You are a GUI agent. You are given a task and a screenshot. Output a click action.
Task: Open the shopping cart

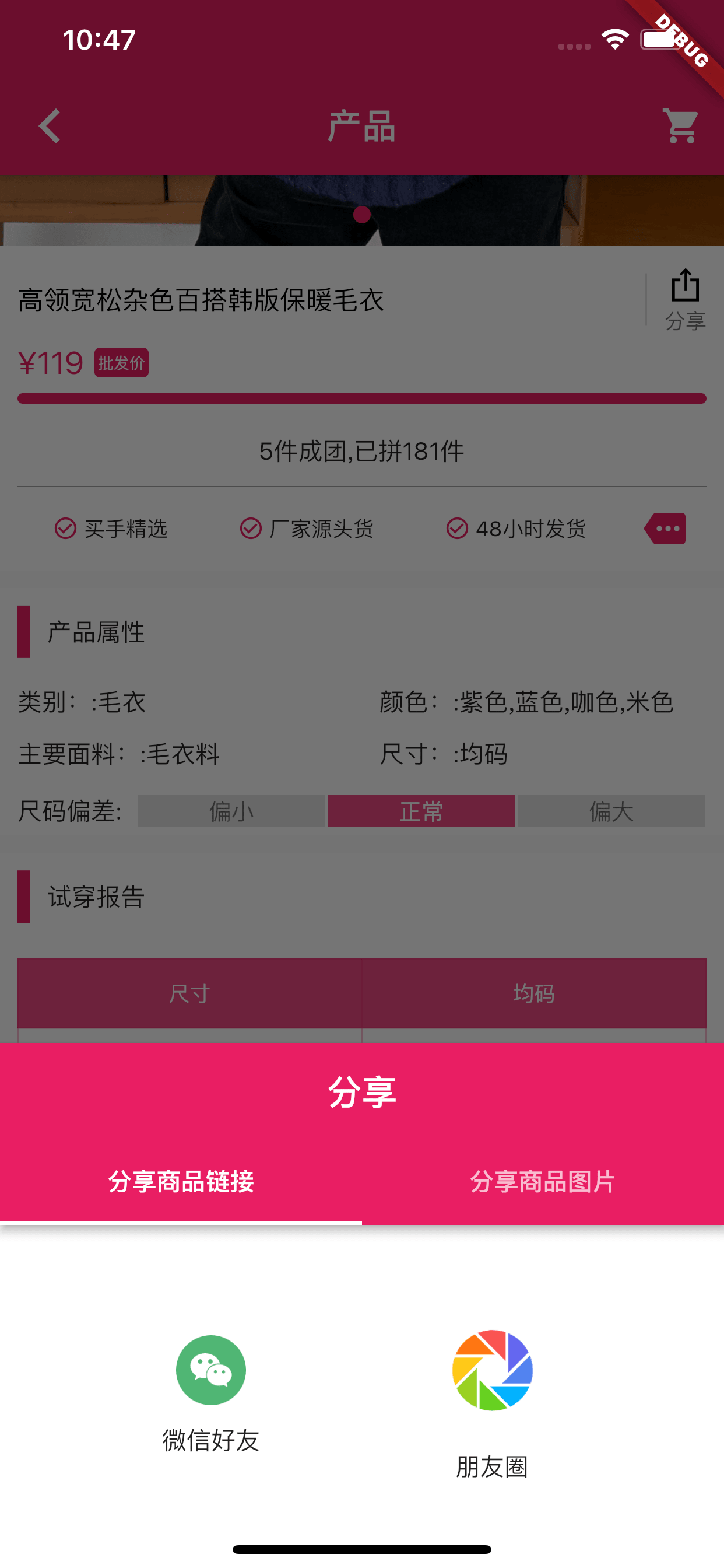click(x=680, y=126)
